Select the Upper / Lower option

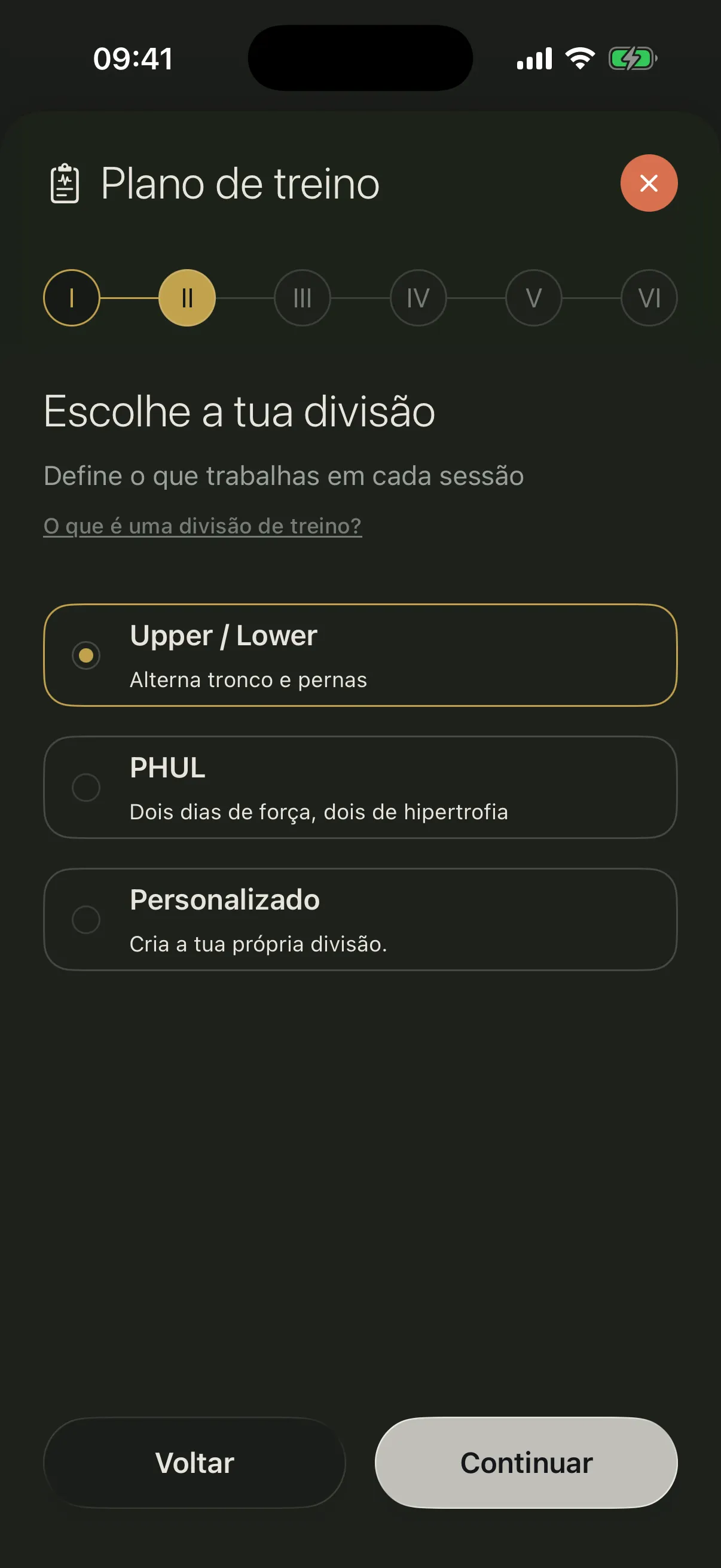(360, 655)
